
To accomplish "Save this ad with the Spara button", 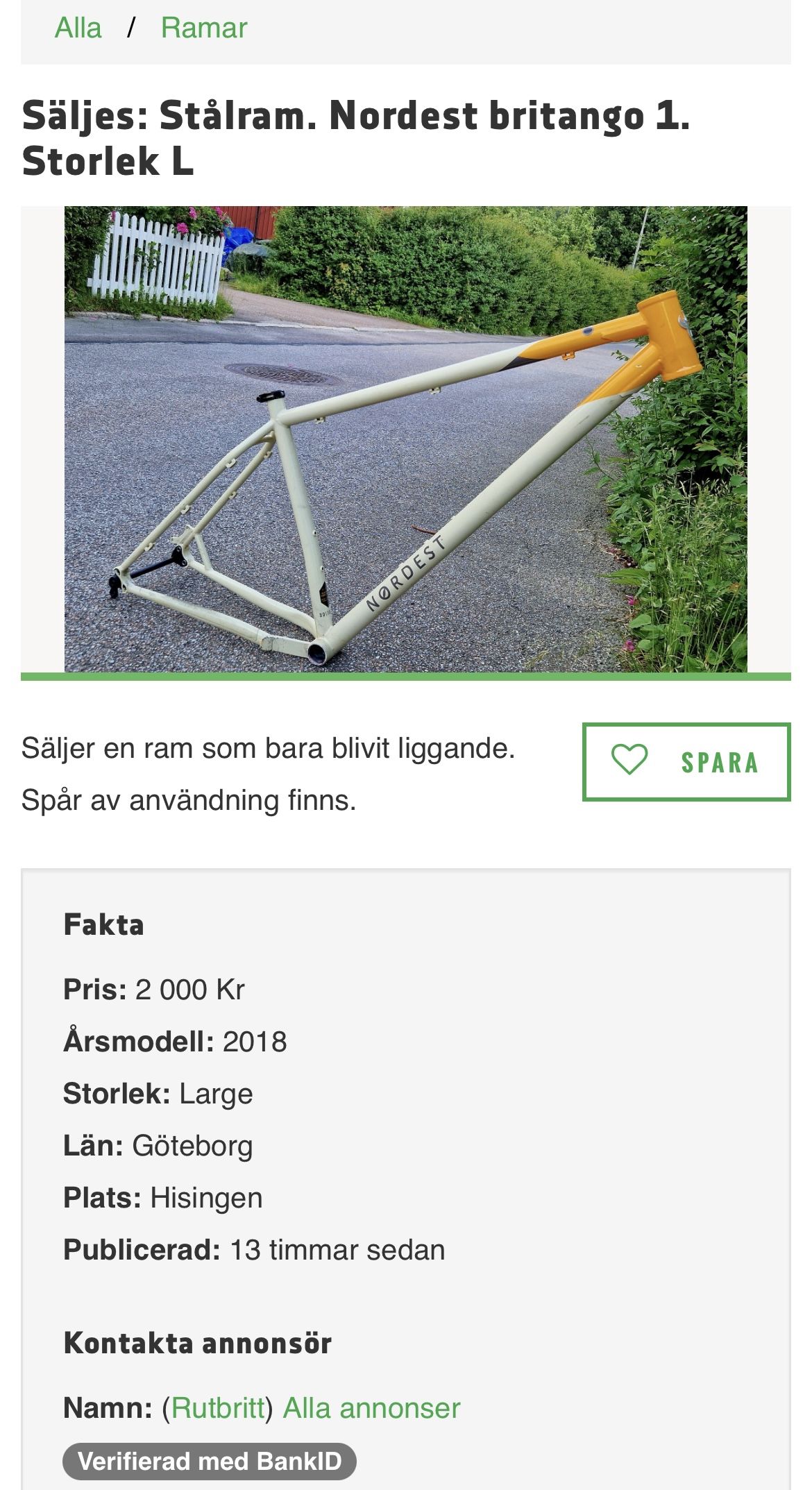I will click(686, 761).
